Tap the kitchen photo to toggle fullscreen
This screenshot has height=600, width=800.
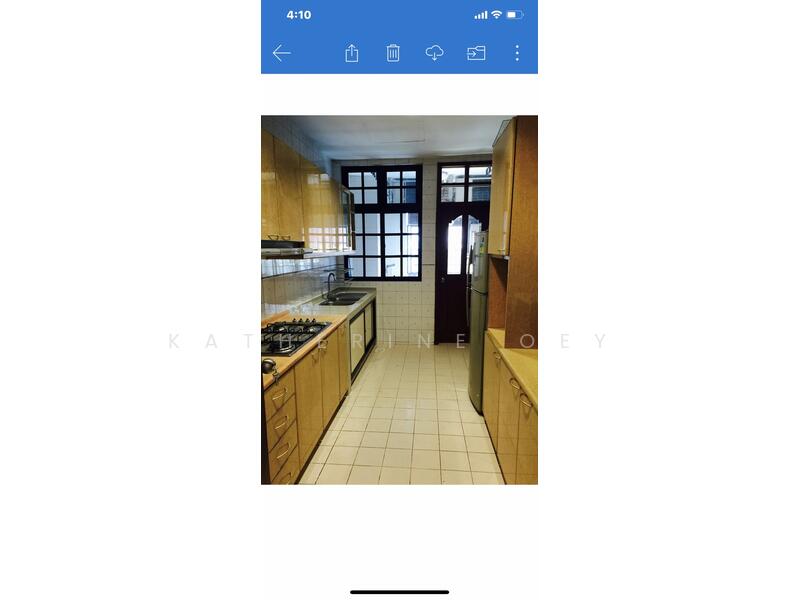pyautogui.click(x=399, y=300)
